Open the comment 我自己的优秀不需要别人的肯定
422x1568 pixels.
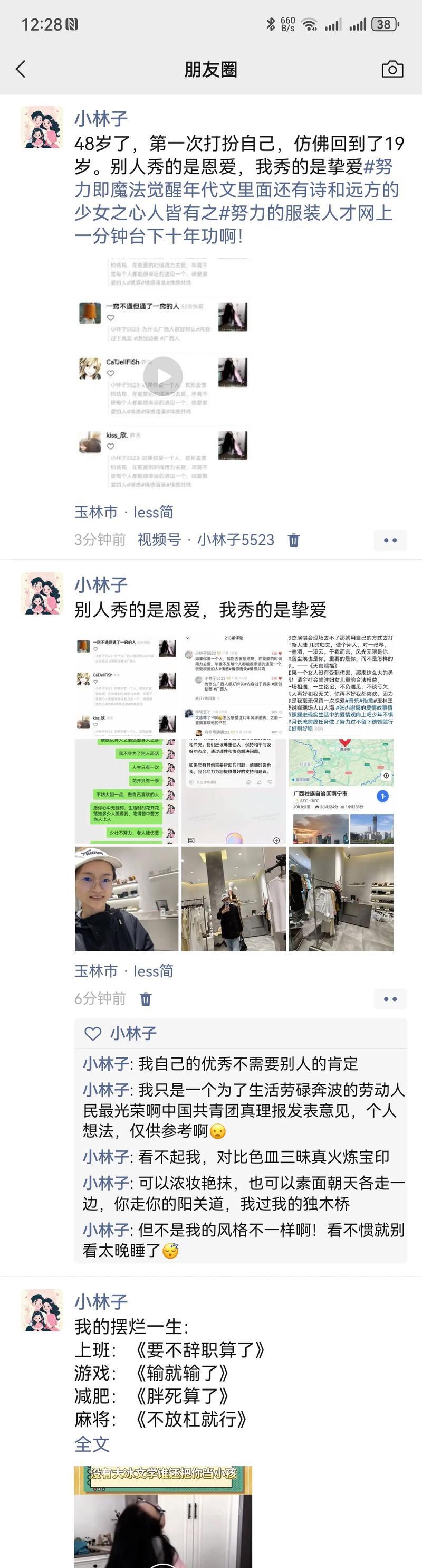[x=247, y=1063]
